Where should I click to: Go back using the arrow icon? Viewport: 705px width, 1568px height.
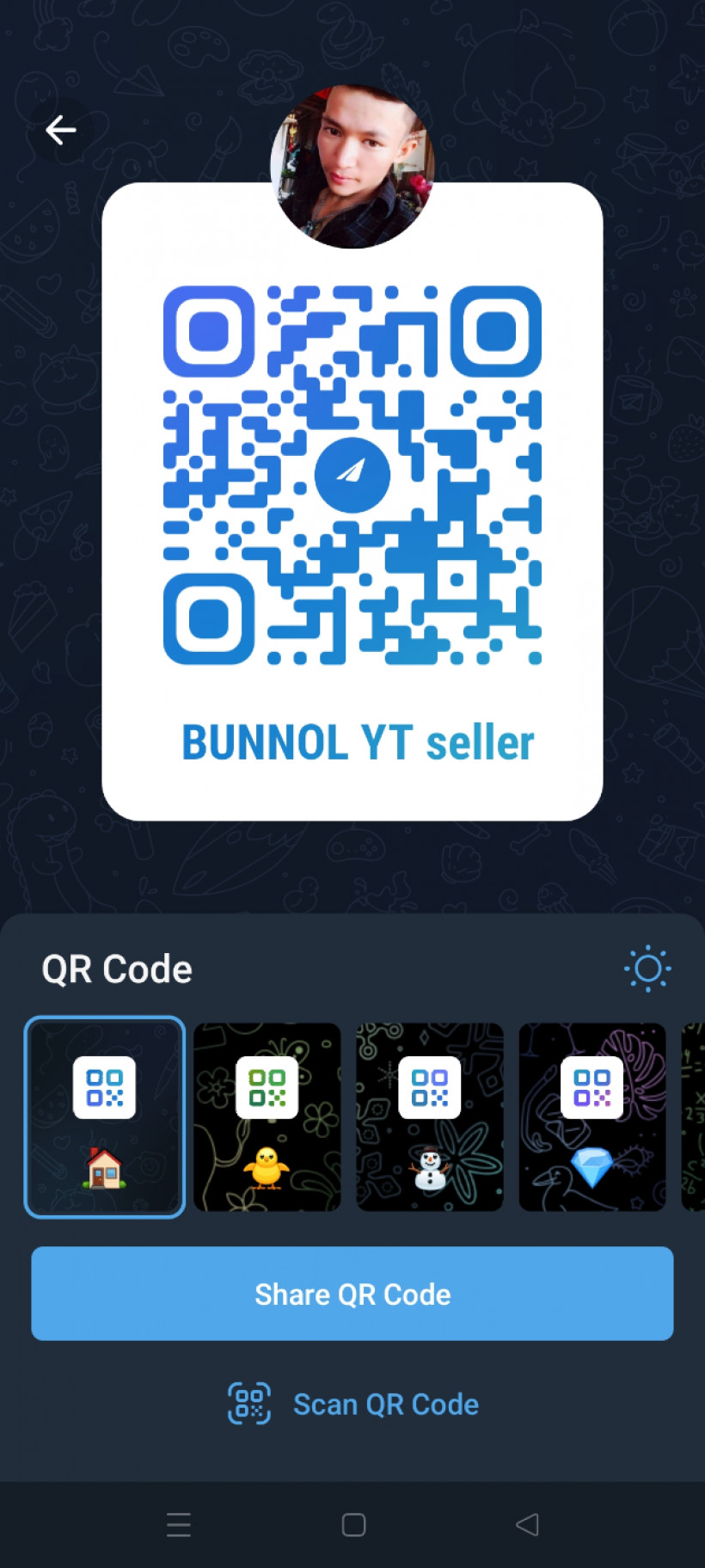60,130
